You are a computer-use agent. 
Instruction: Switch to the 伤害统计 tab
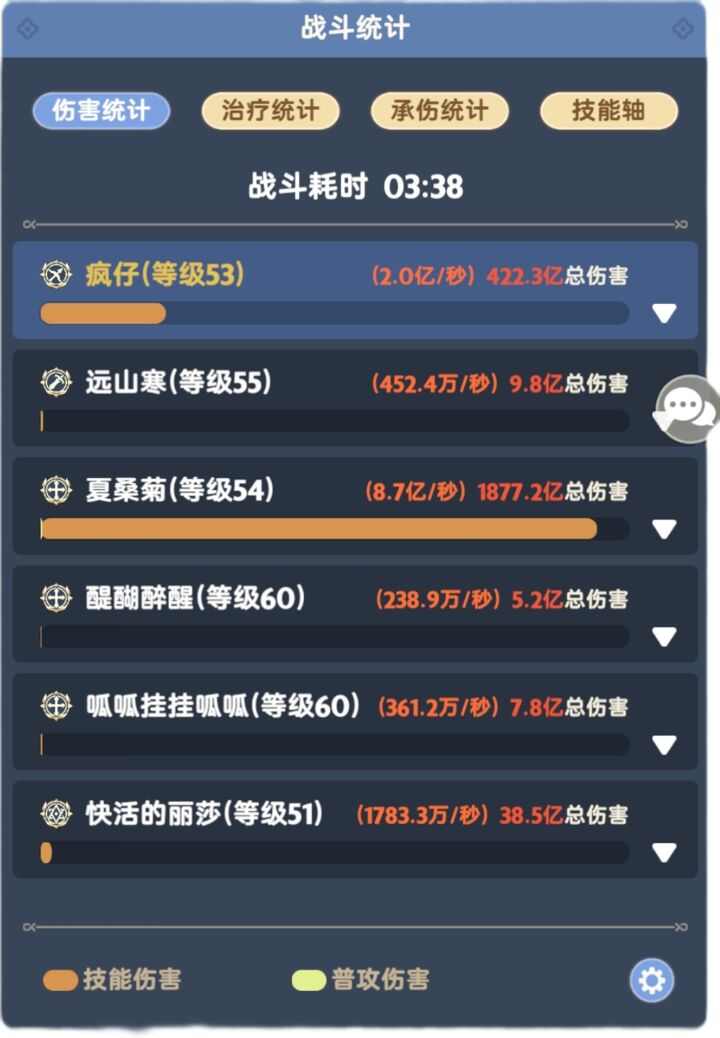pos(100,111)
